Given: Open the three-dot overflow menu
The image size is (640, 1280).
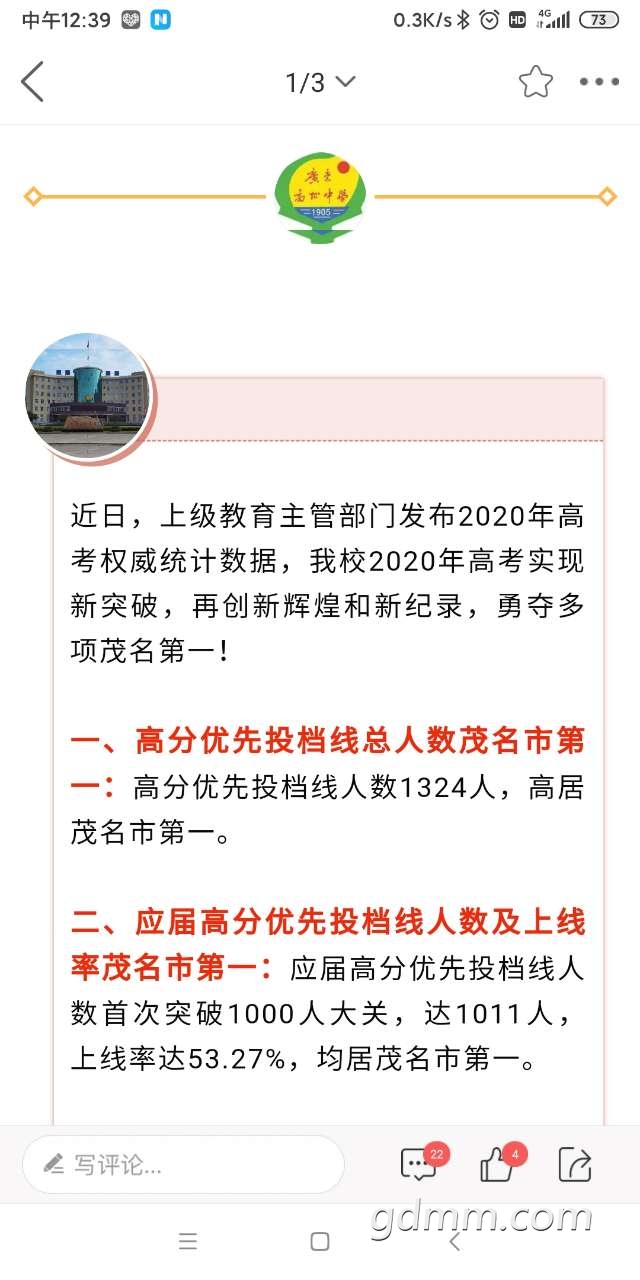Looking at the screenshot, I should (600, 82).
